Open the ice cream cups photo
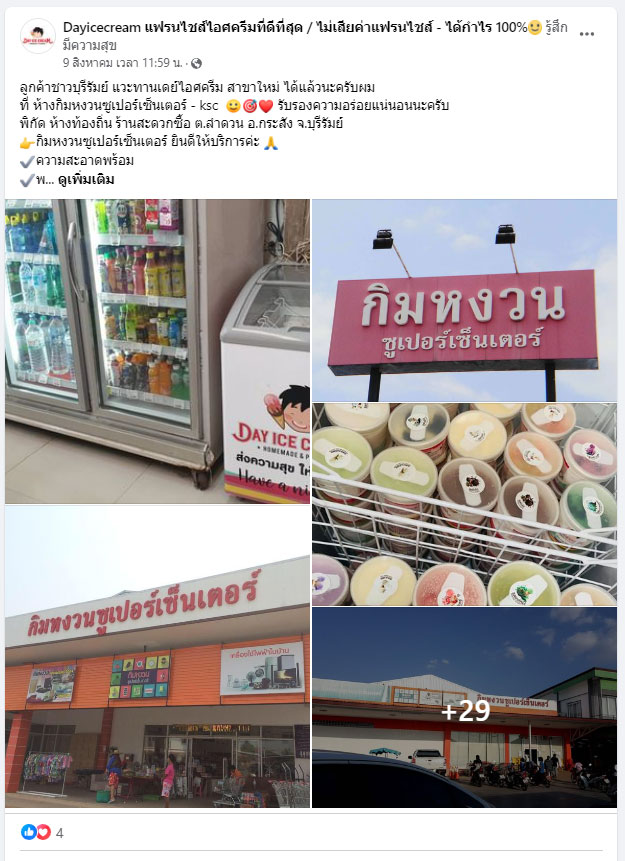 click(x=464, y=504)
